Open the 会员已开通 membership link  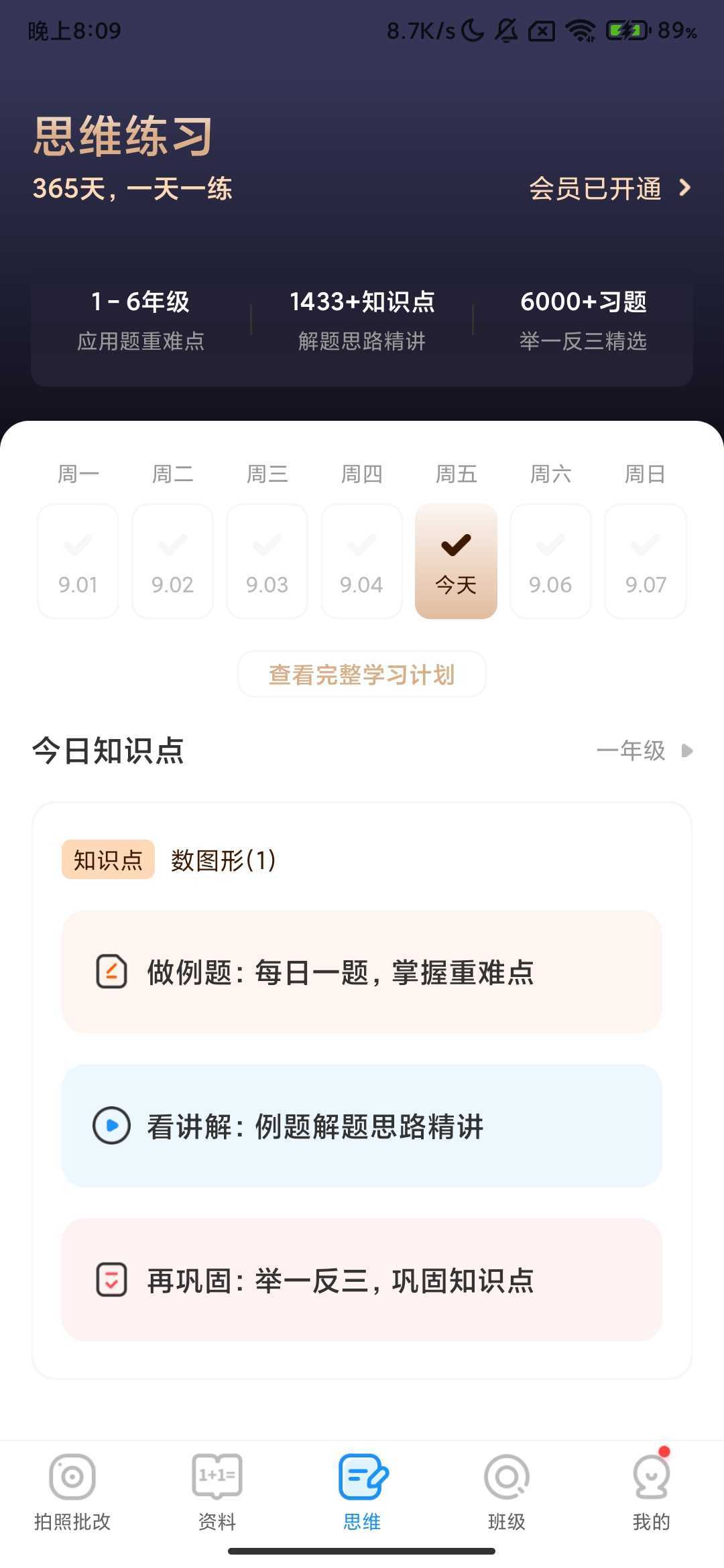pyautogui.click(x=609, y=188)
